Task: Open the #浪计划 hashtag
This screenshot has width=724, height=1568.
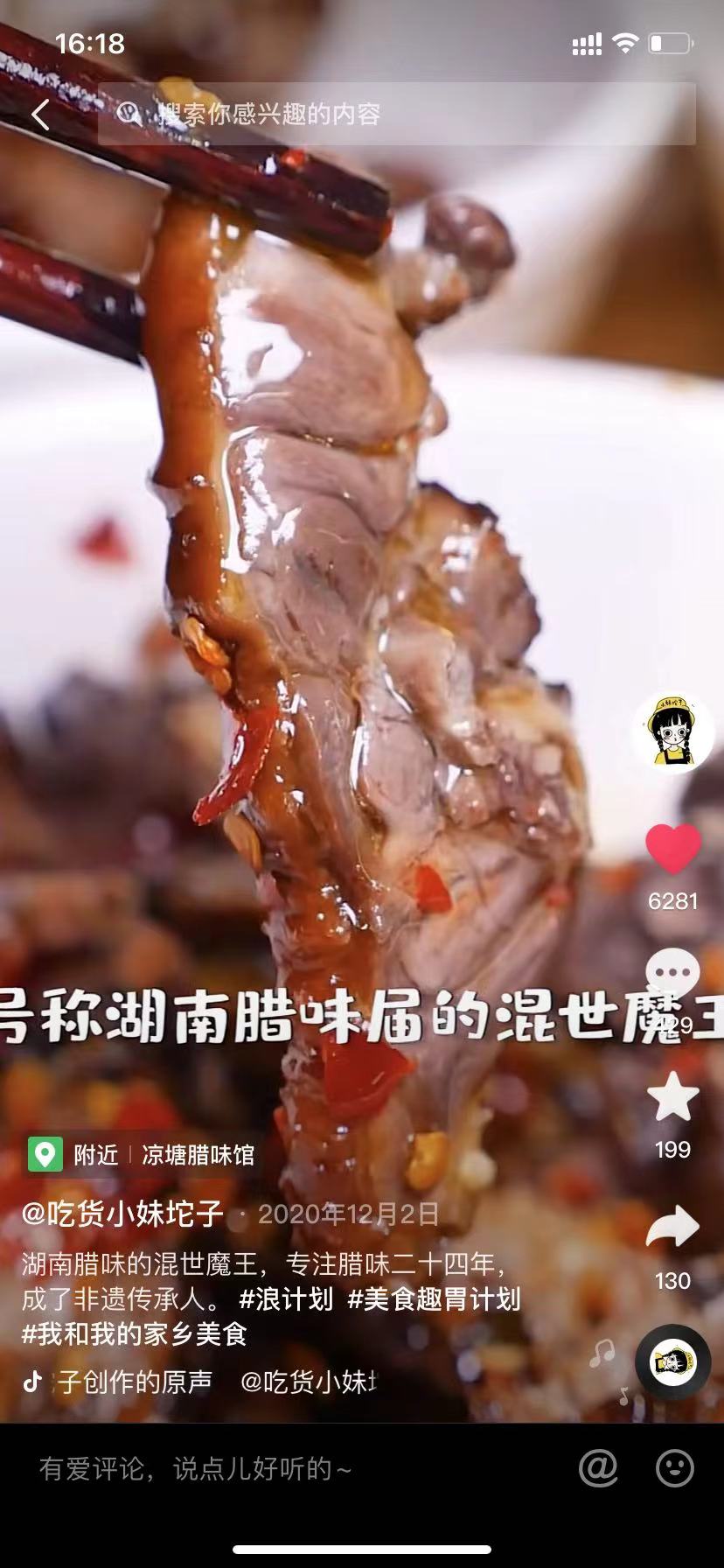Action: [286, 1299]
